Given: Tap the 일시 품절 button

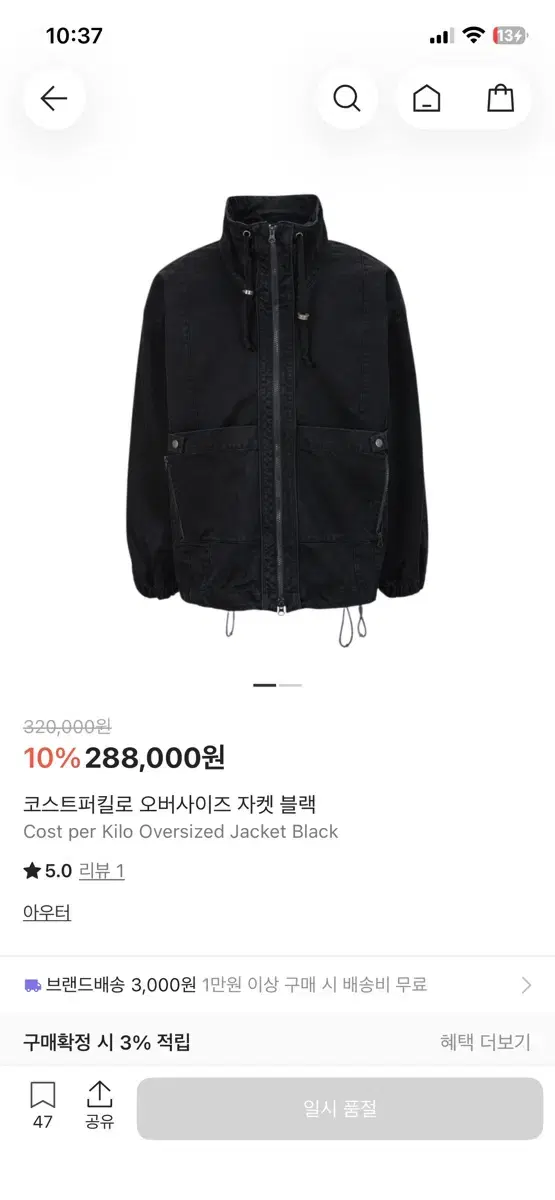Looking at the screenshot, I should (x=340, y=1108).
